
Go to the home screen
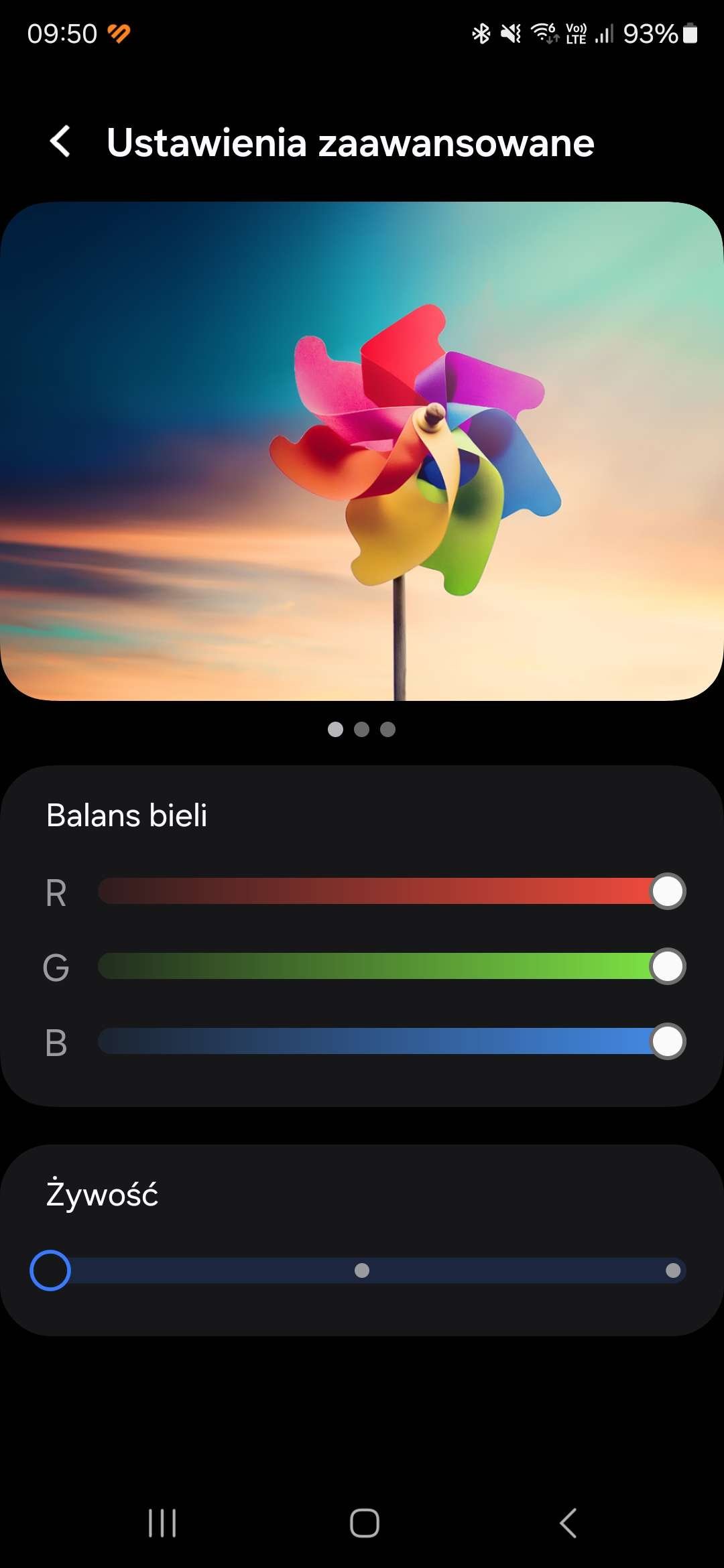(x=365, y=1523)
